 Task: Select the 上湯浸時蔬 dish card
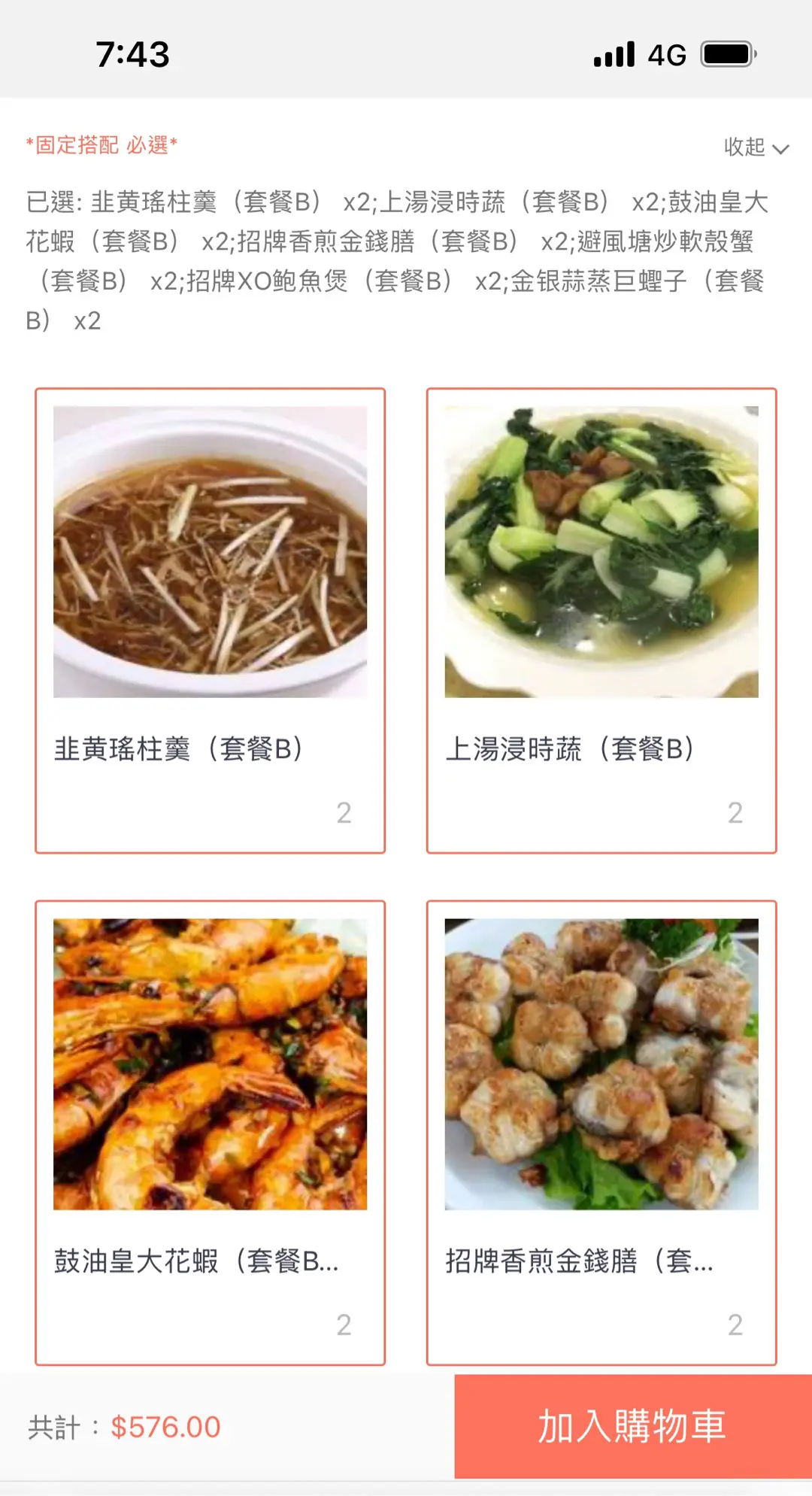tap(601, 620)
